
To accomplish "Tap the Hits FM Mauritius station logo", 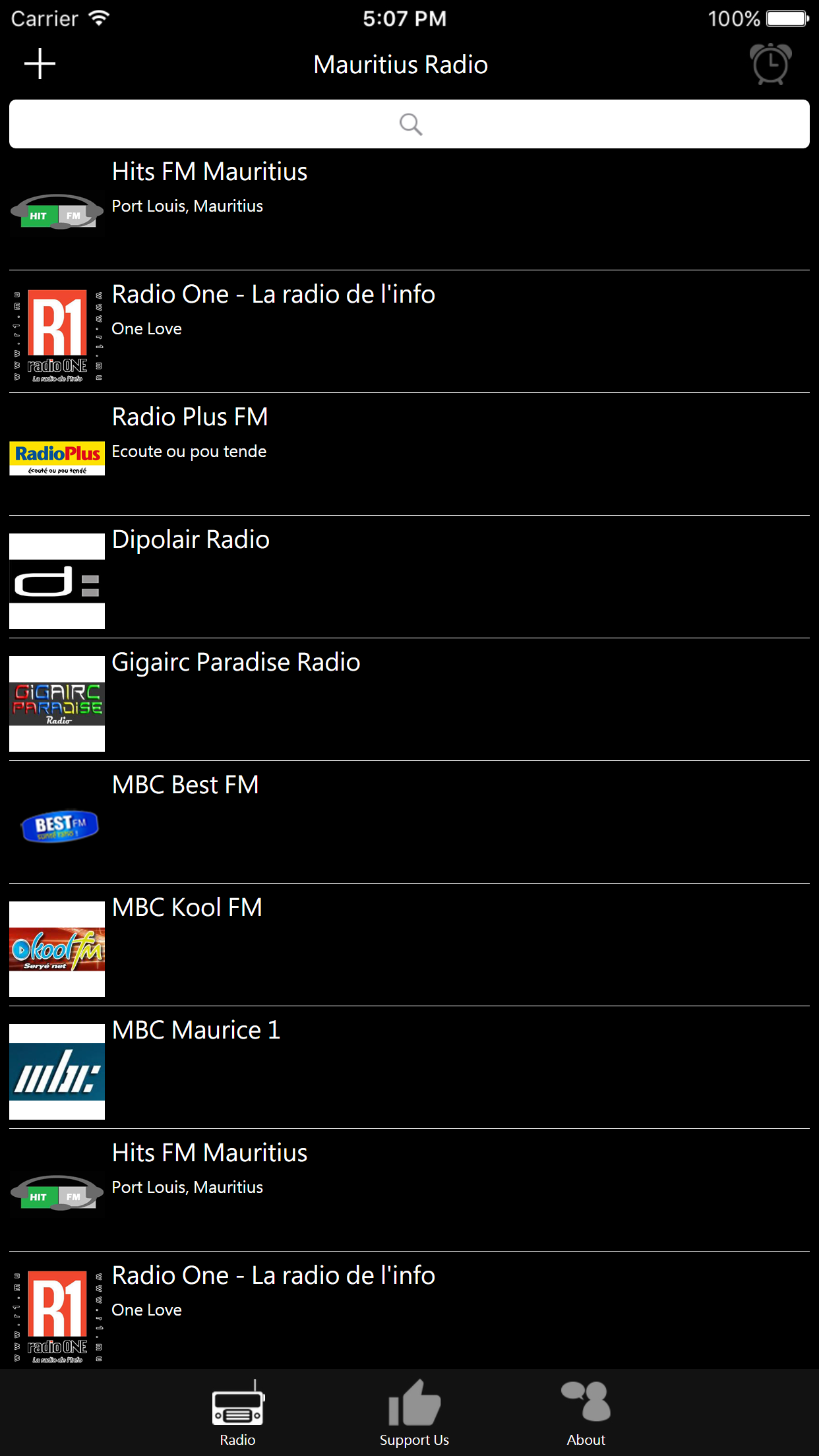I will pyautogui.click(x=57, y=212).
